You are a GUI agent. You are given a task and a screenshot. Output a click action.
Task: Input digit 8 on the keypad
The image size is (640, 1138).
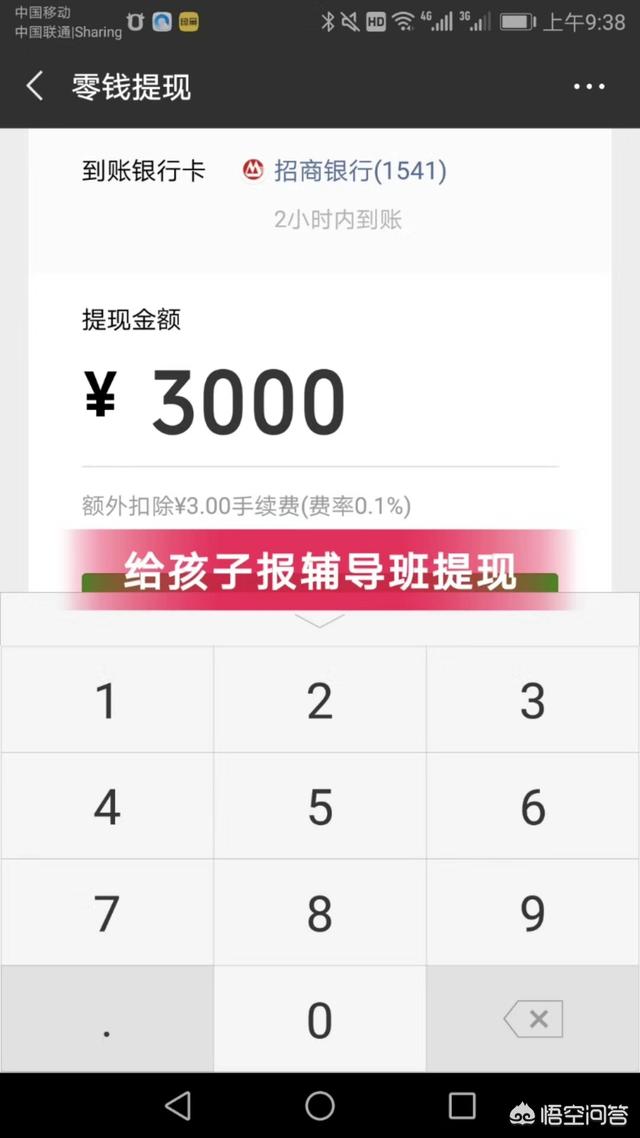(x=320, y=913)
